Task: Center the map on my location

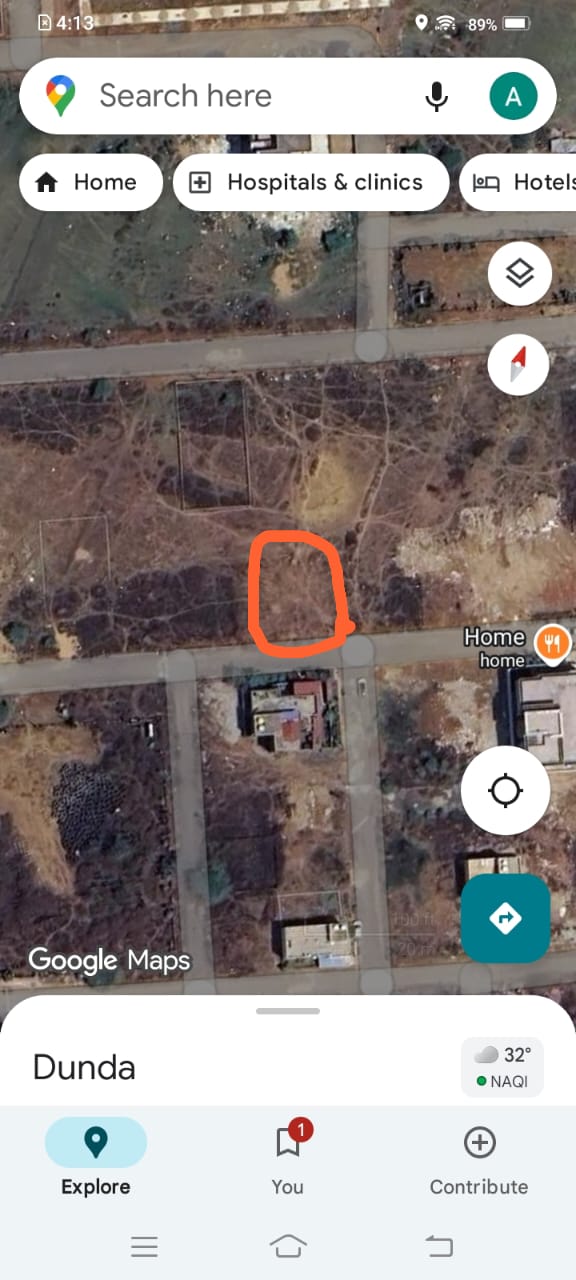Action: 506,791
